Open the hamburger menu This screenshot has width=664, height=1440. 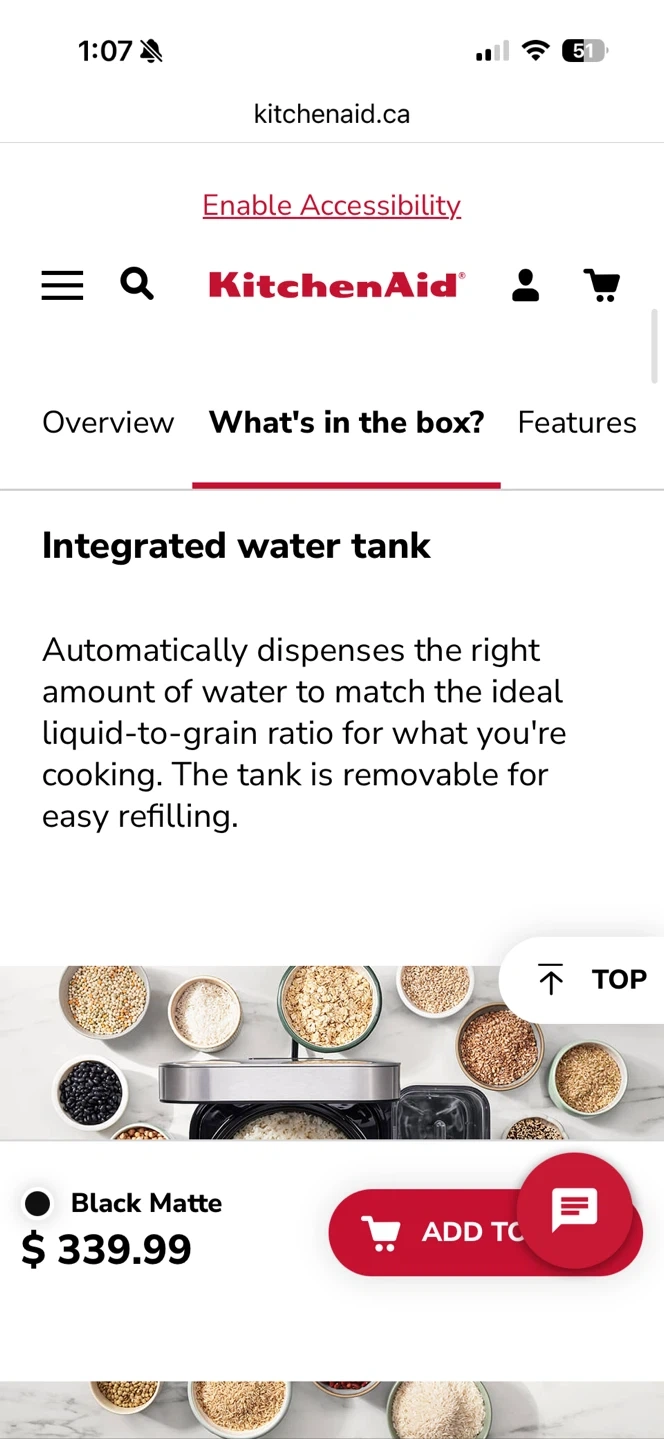pyautogui.click(x=62, y=285)
